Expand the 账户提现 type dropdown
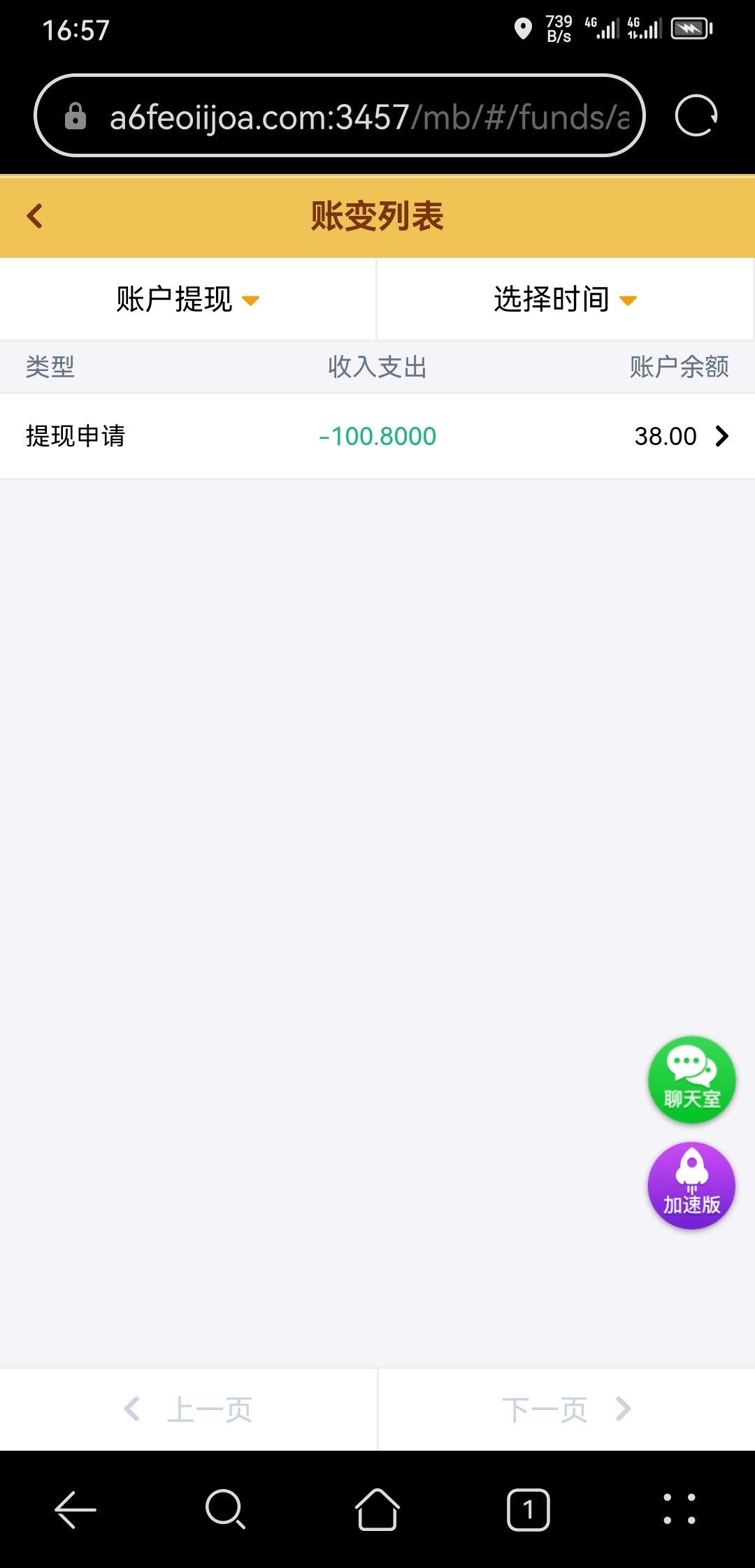 (187, 300)
